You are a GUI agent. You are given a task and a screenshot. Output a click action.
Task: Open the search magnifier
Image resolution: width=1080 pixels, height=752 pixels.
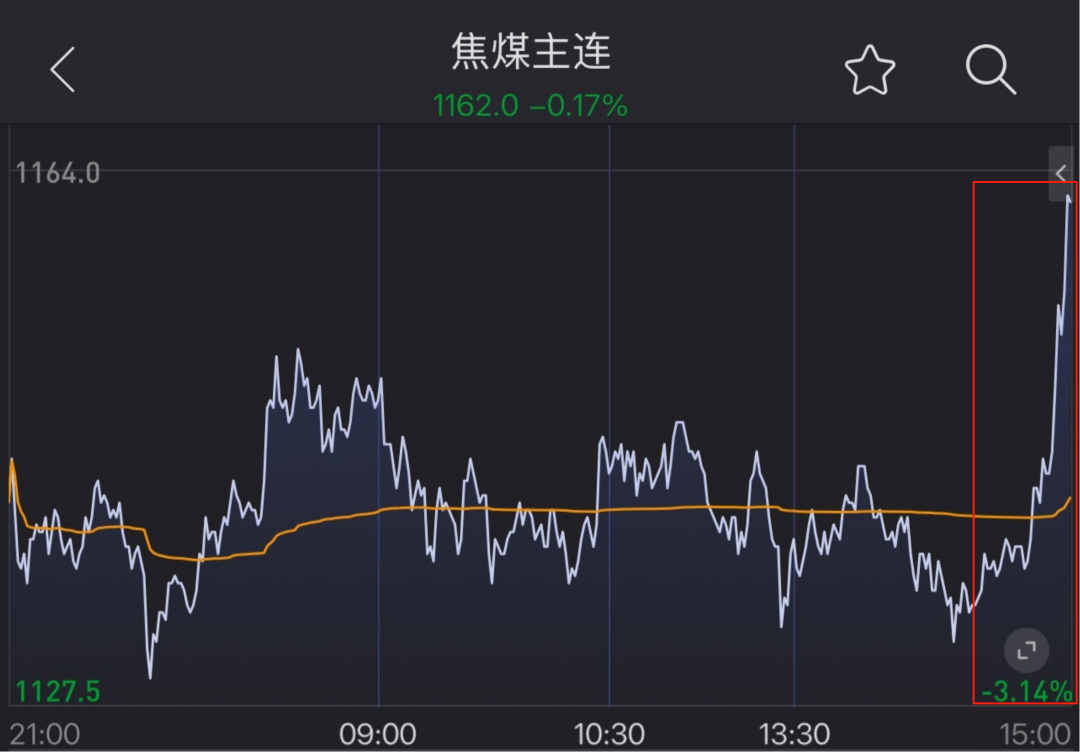pos(990,71)
